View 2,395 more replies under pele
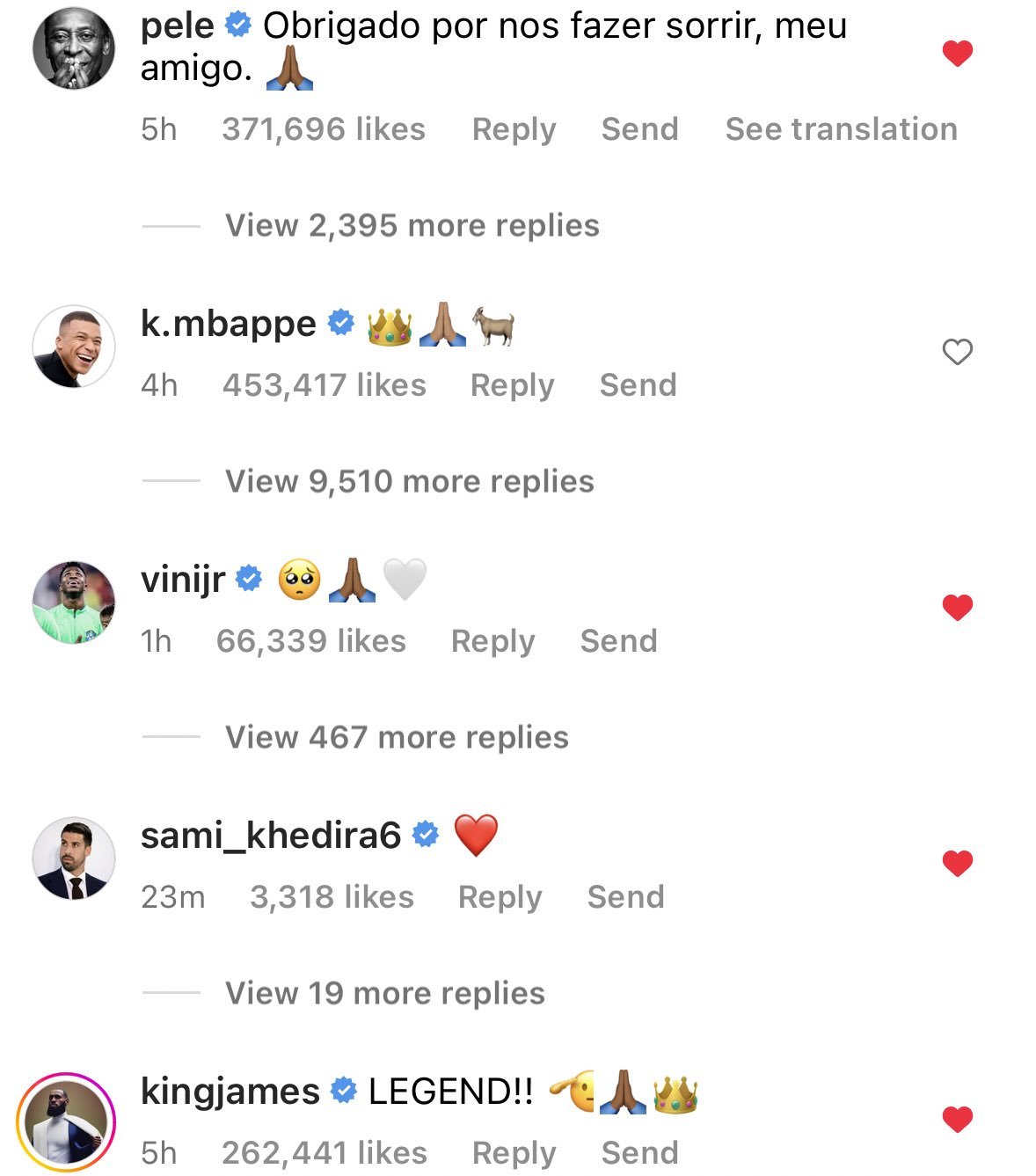 coord(412,226)
